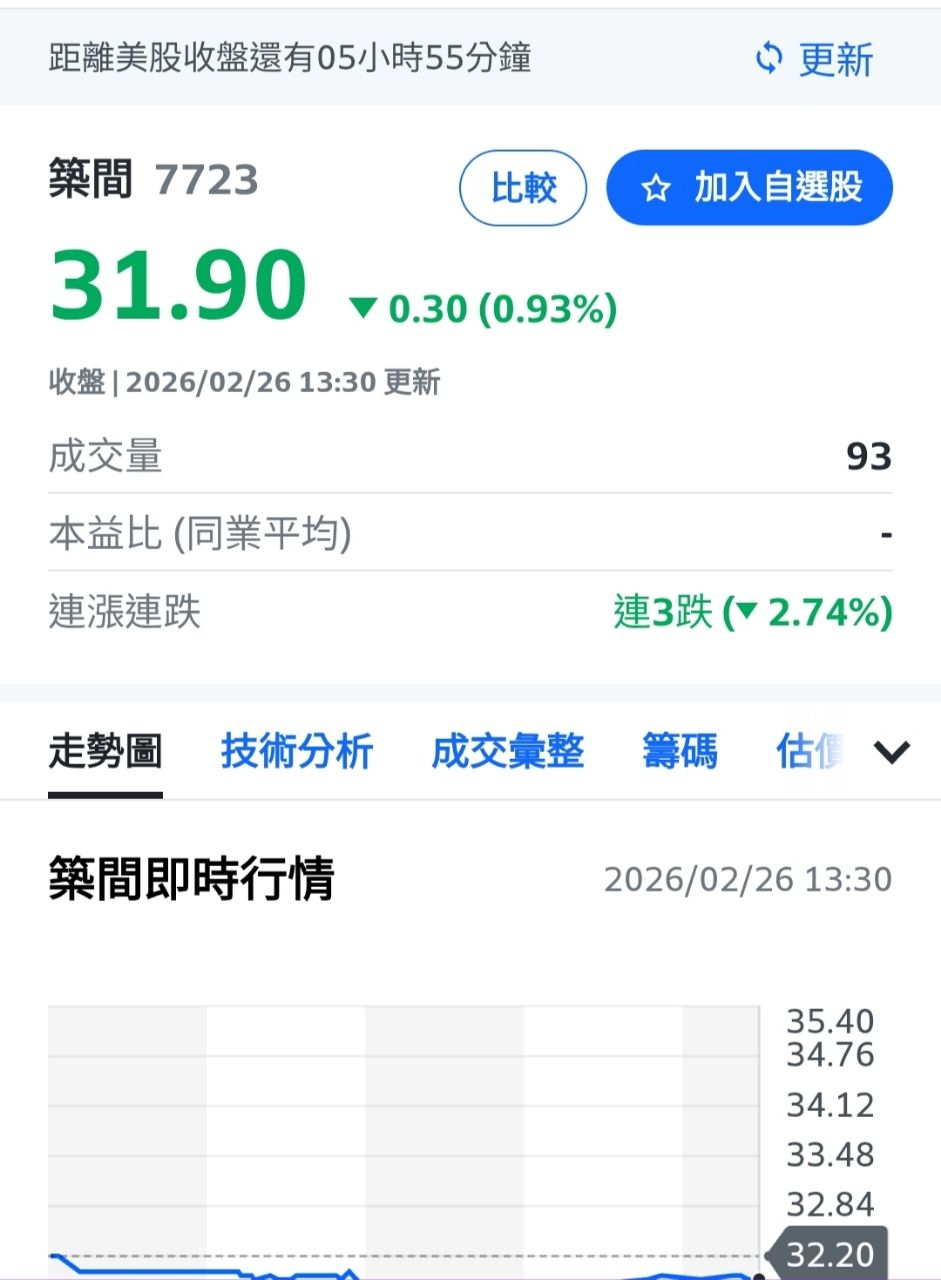Expand the hidden tabs with the chevron arrow
The height and width of the screenshot is (1280, 941).
point(891,753)
